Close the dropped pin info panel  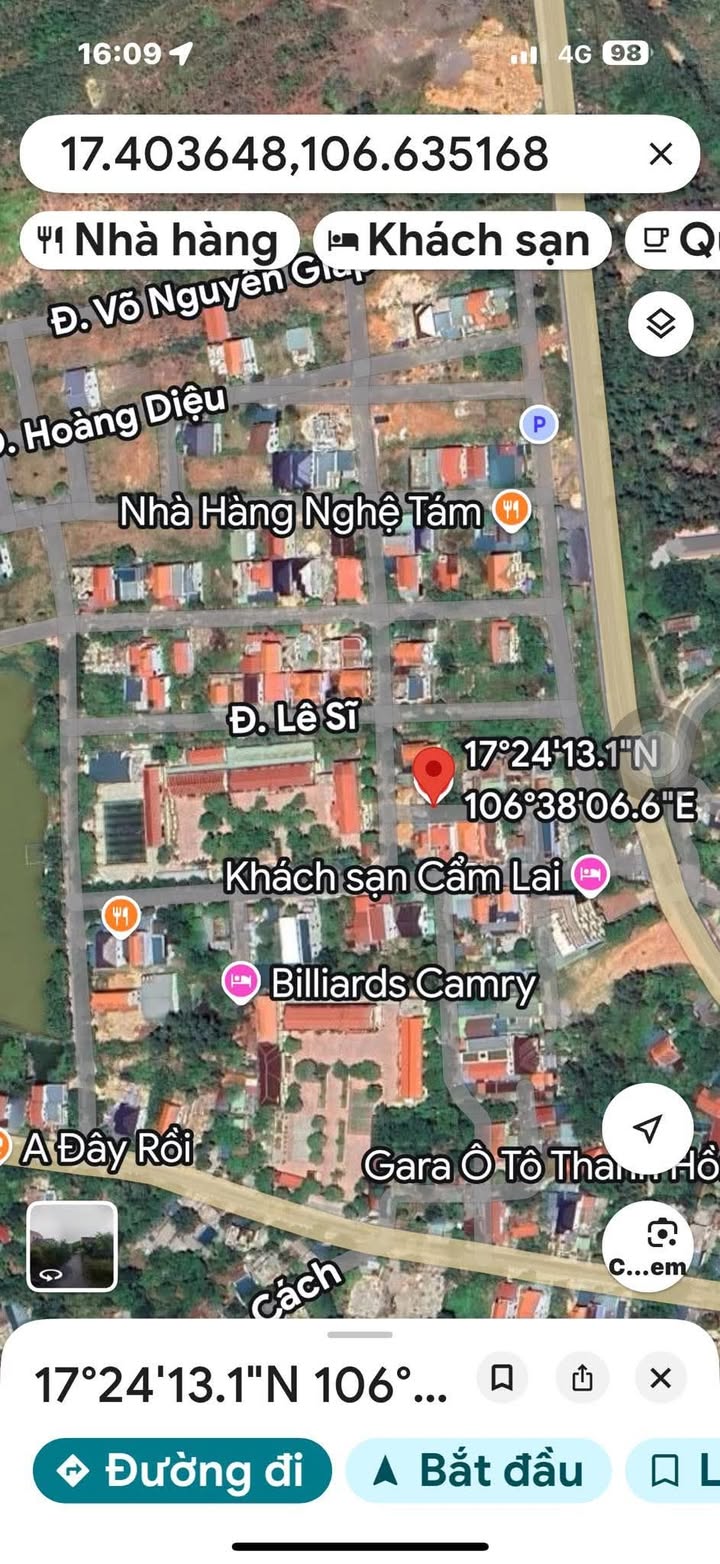click(x=661, y=1379)
